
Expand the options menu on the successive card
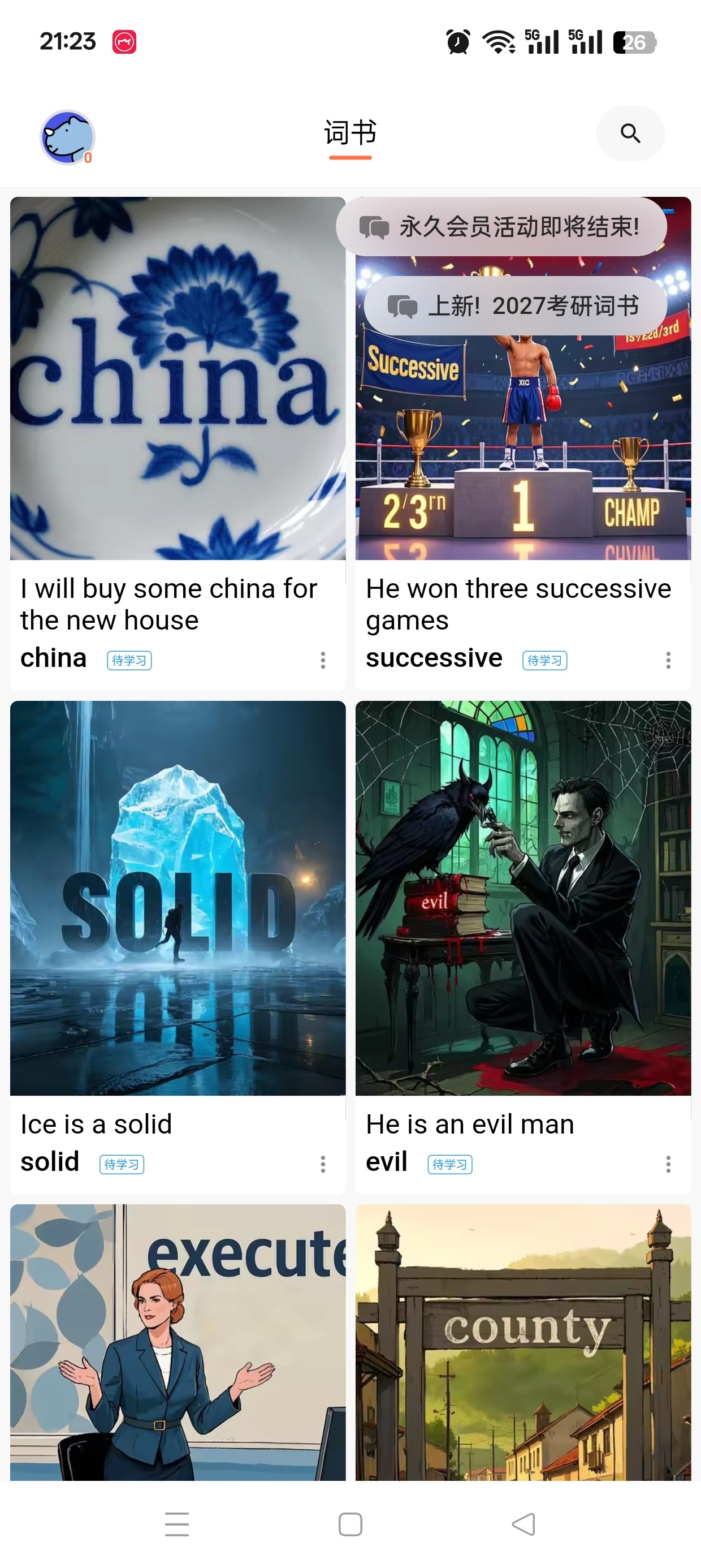[668, 660]
